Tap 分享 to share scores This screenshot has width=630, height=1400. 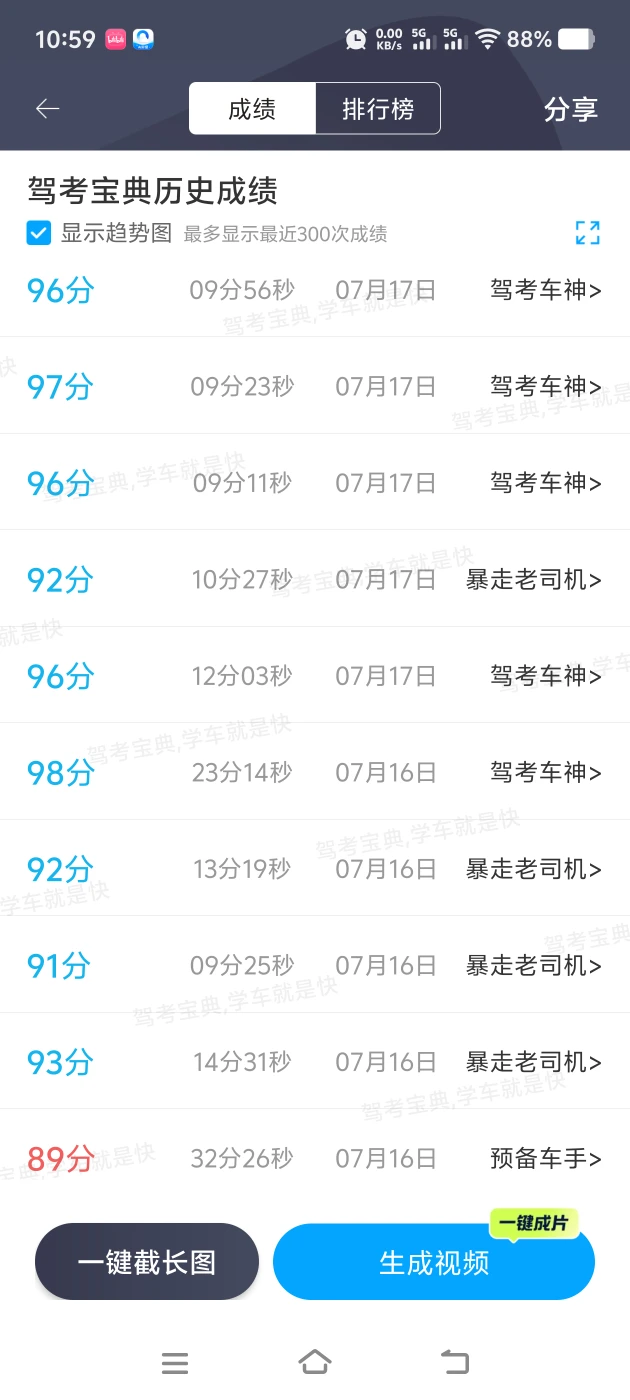tap(571, 109)
